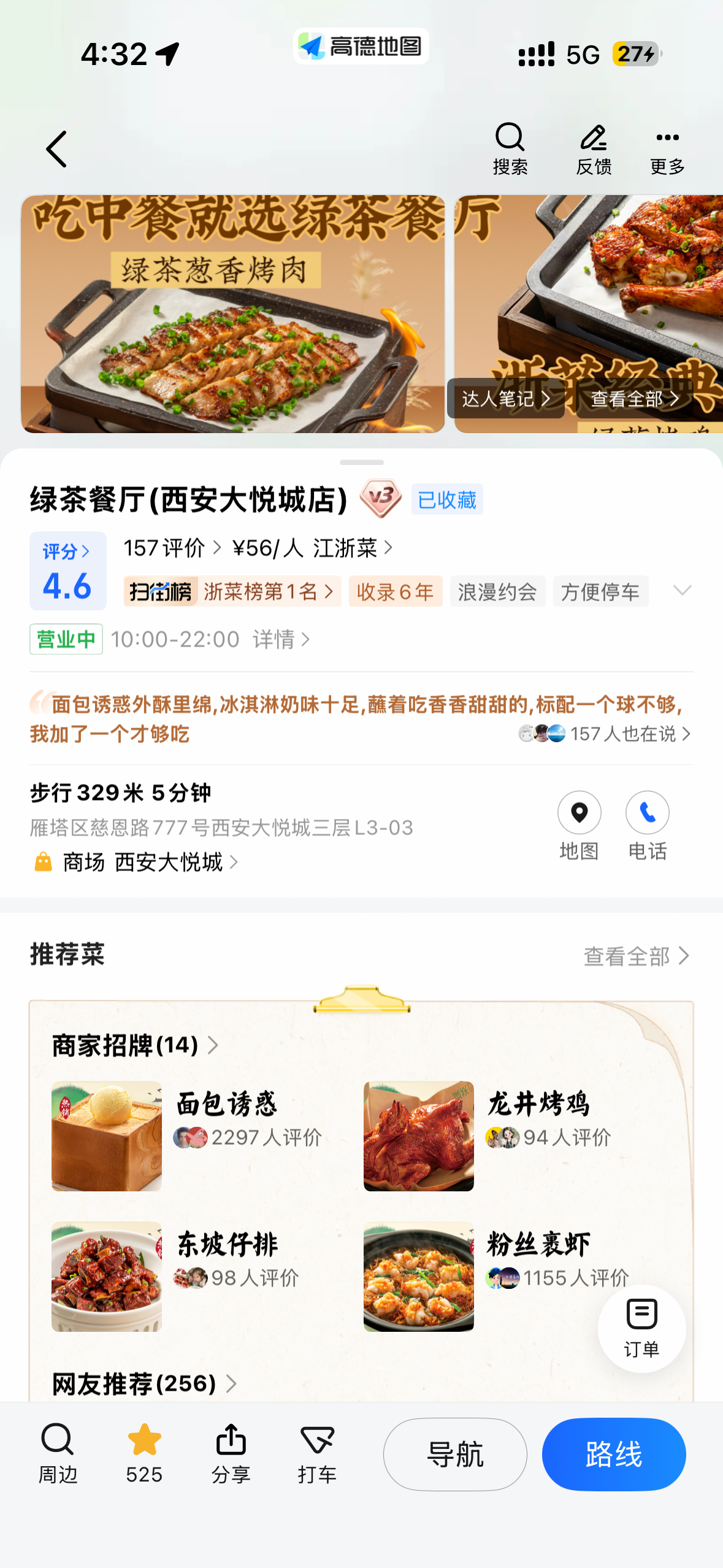Open 157评价 reviews
This screenshot has width=723, height=1568.
coord(172,548)
